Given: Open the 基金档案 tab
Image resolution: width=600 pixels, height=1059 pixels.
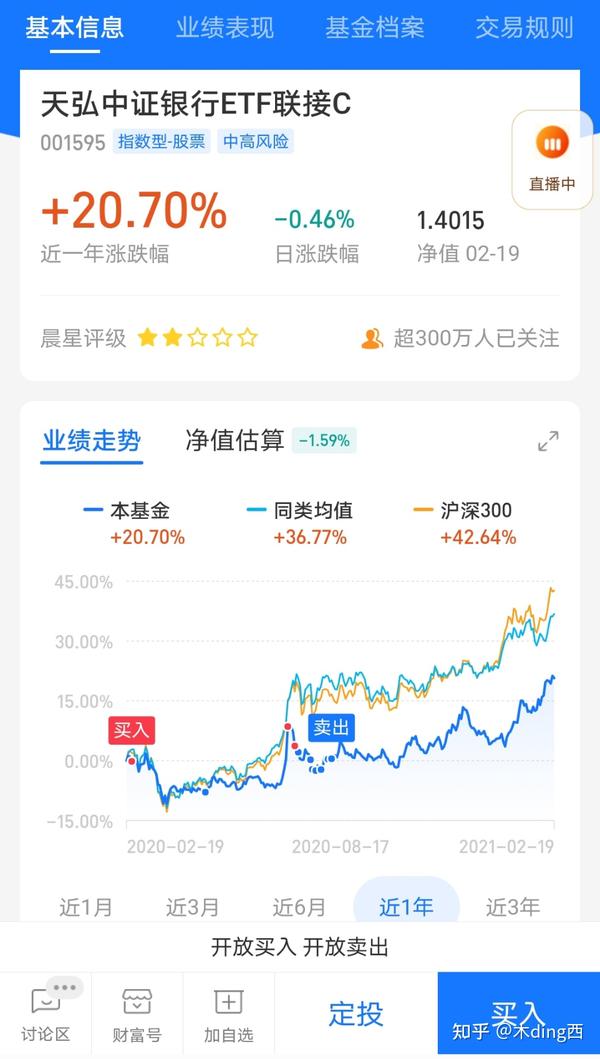Looking at the screenshot, I should click(x=375, y=27).
